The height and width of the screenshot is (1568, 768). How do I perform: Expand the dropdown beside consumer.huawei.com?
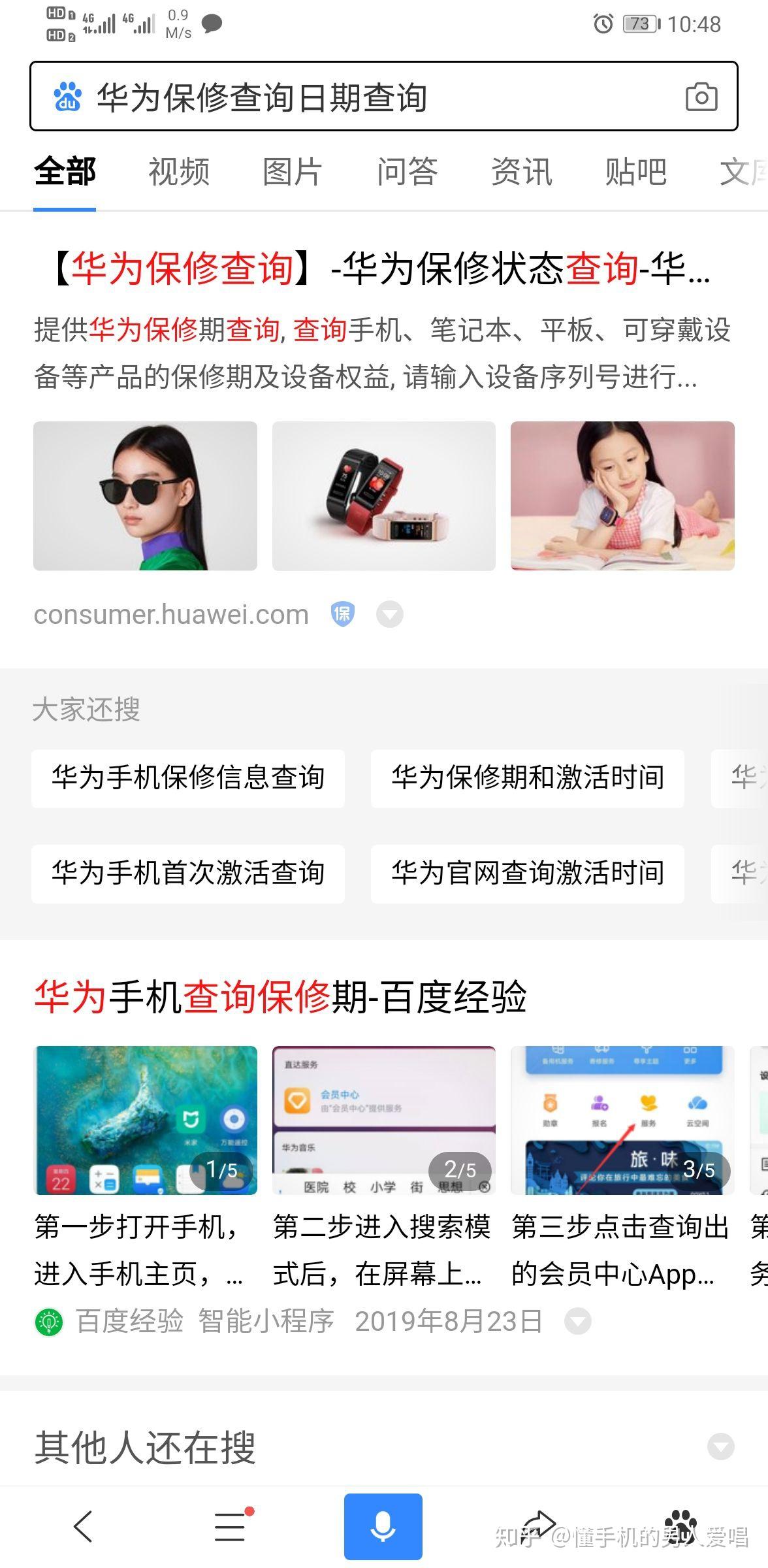coord(390,615)
